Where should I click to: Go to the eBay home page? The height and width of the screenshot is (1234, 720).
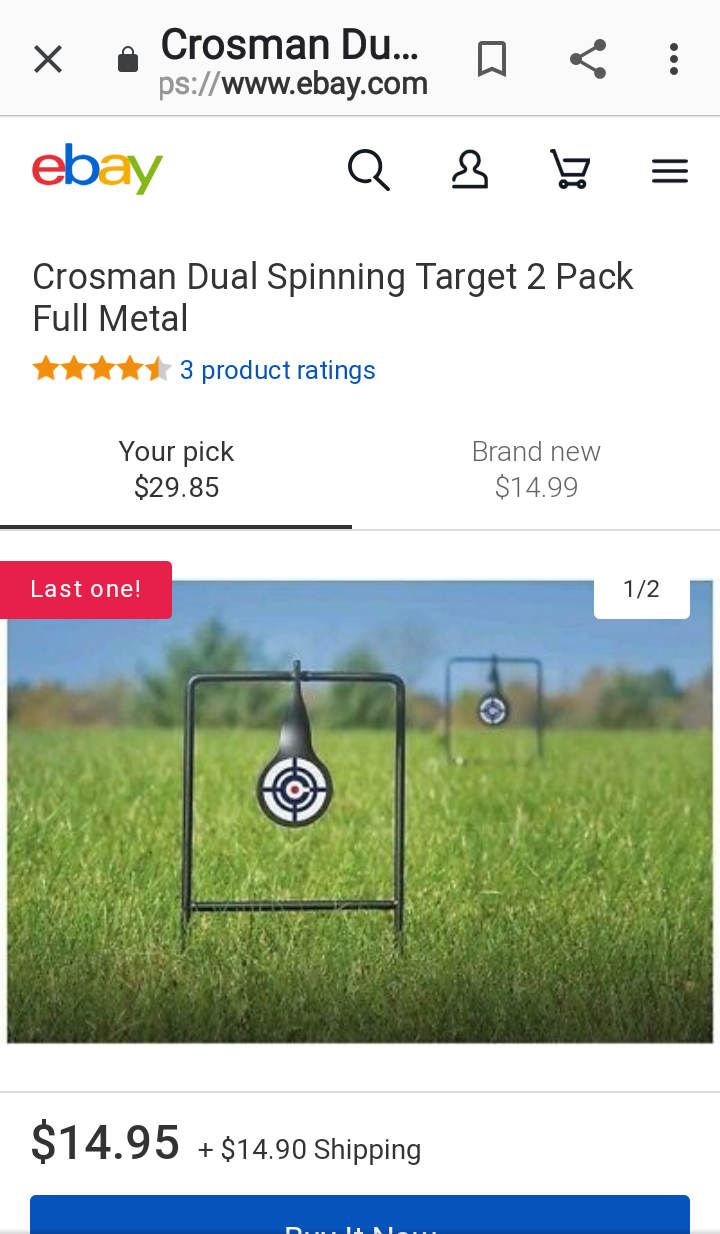(97, 170)
